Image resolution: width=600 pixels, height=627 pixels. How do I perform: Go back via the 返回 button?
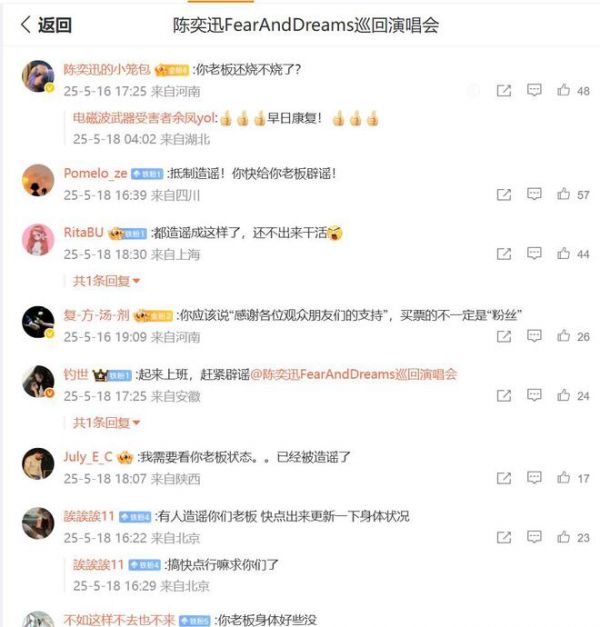click(46, 26)
